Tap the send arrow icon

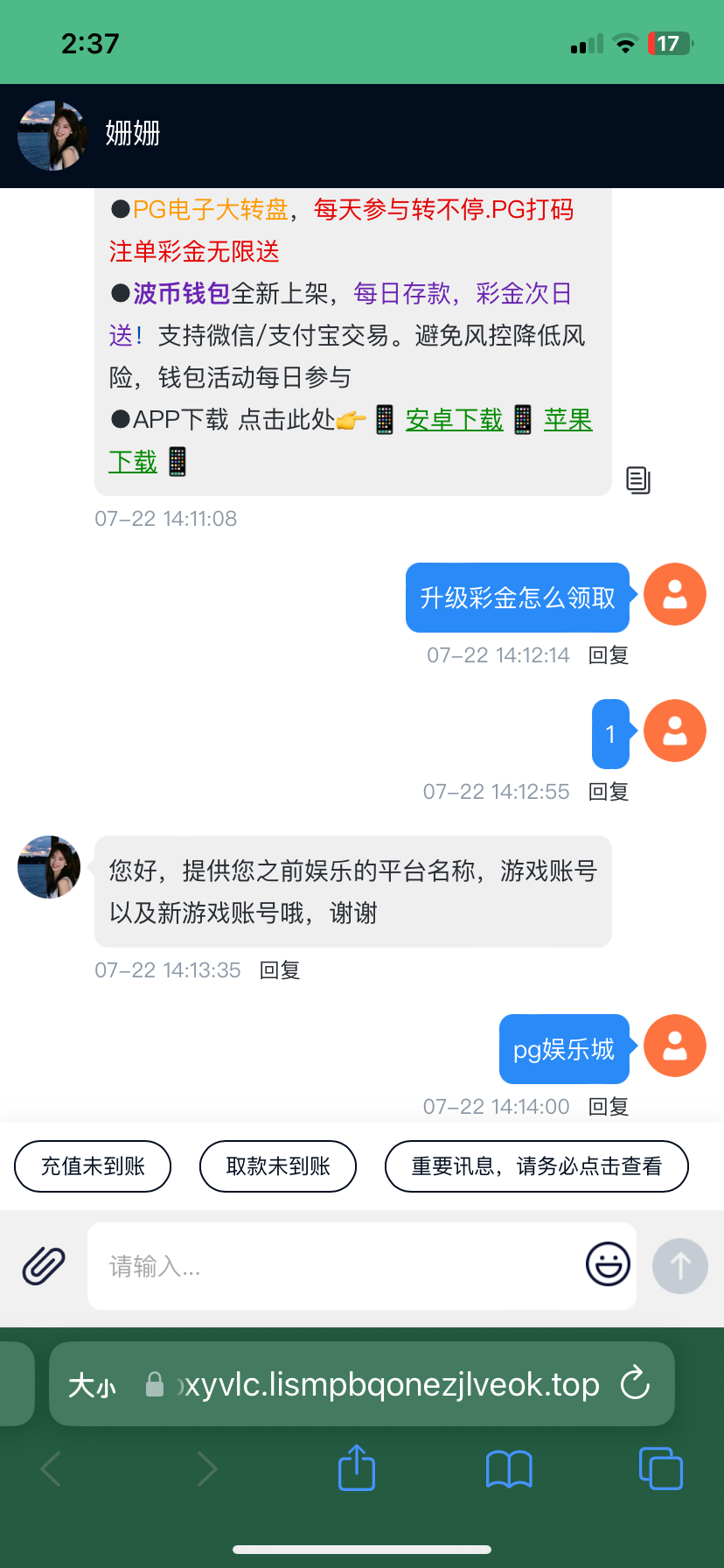679,1265
